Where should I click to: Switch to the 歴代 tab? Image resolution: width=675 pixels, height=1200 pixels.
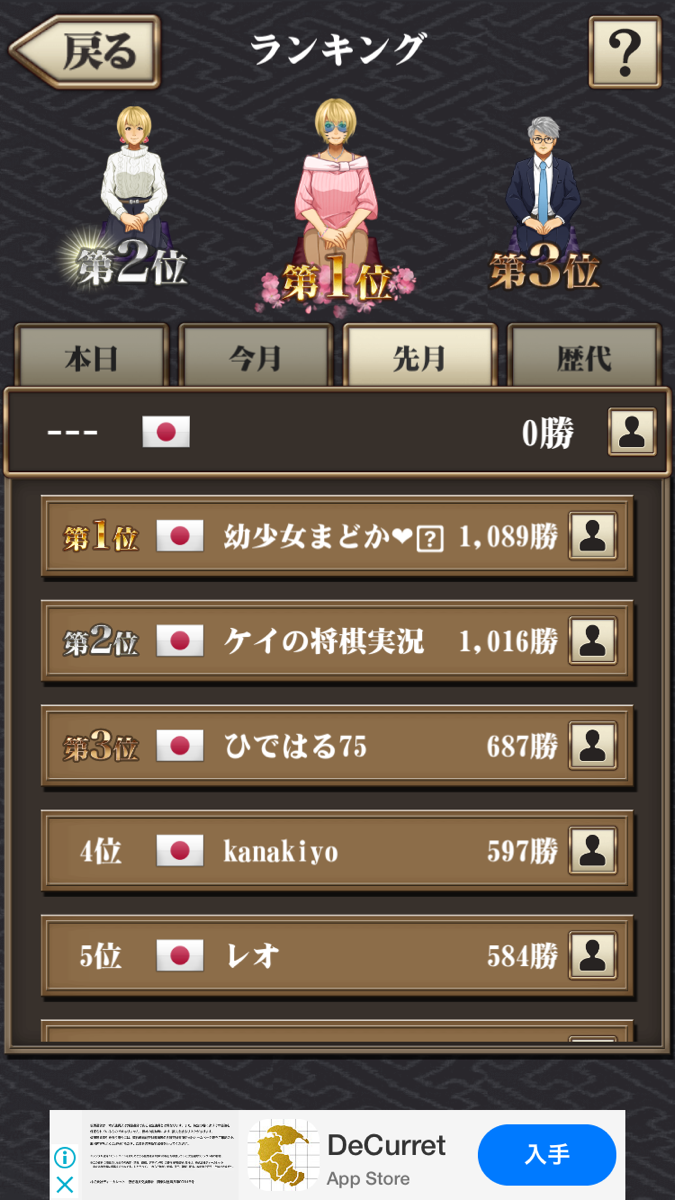583,358
